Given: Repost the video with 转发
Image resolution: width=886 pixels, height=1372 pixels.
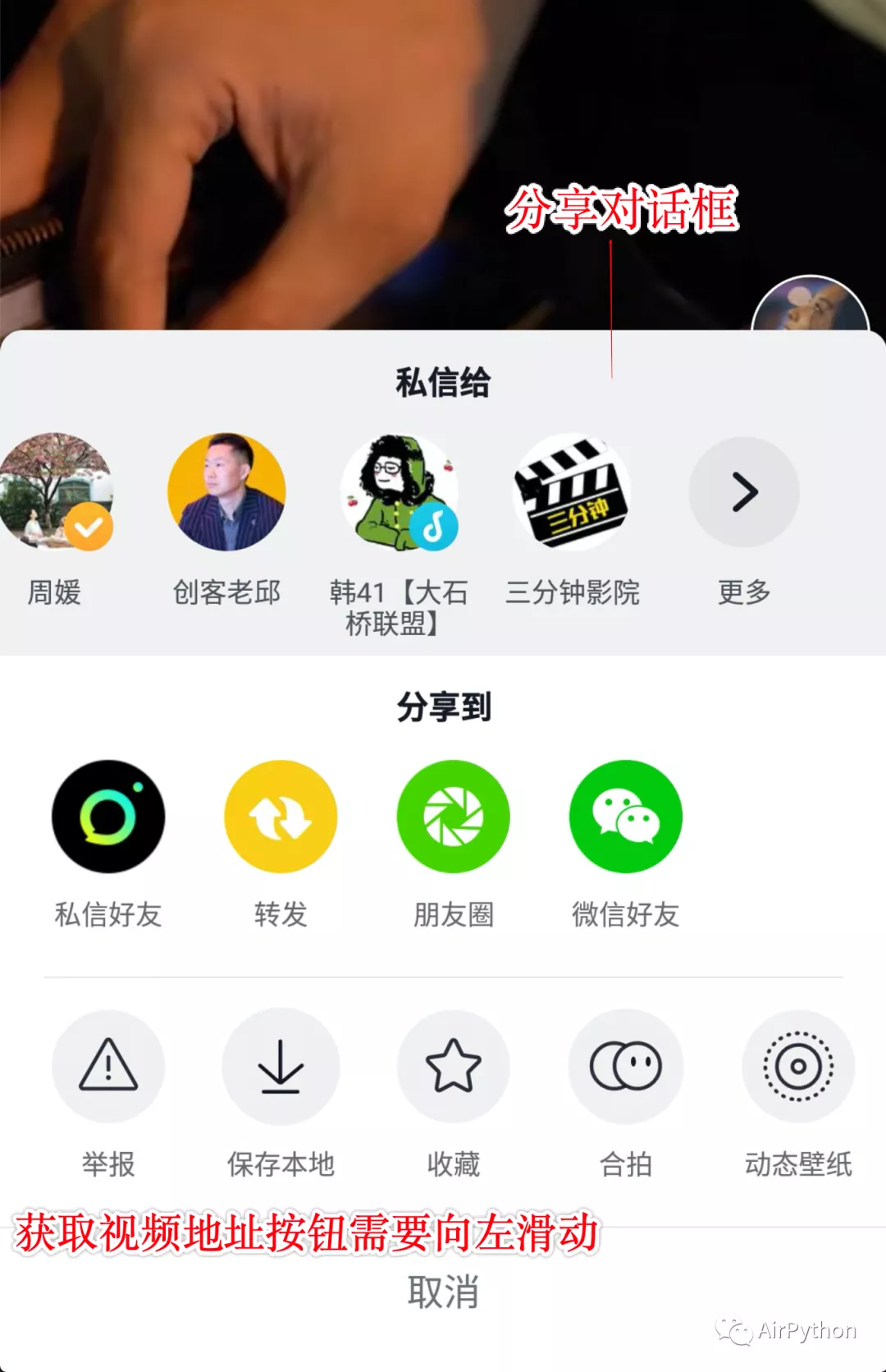Looking at the screenshot, I should pyautogui.click(x=281, y=816).
